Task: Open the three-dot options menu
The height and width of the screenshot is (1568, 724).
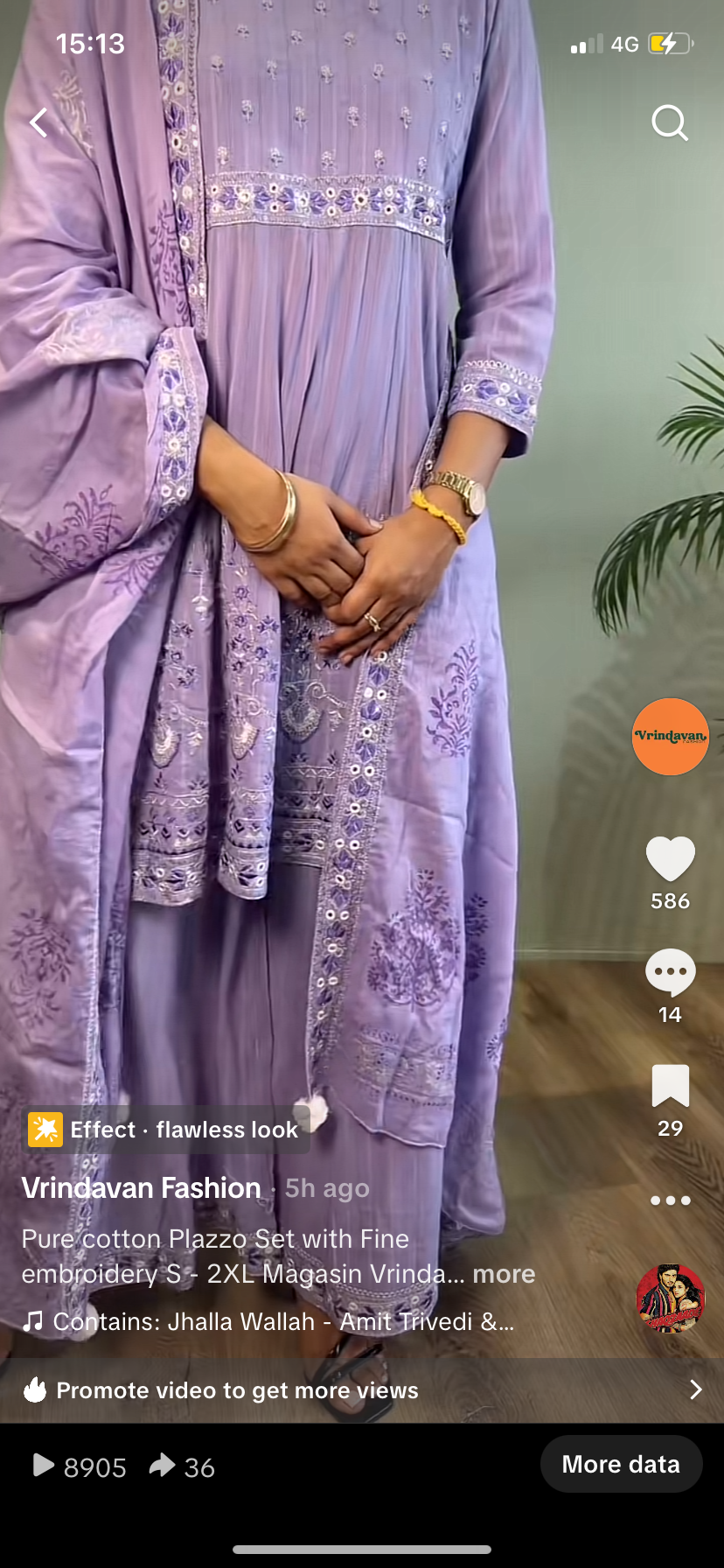Action: point(670,1200)
